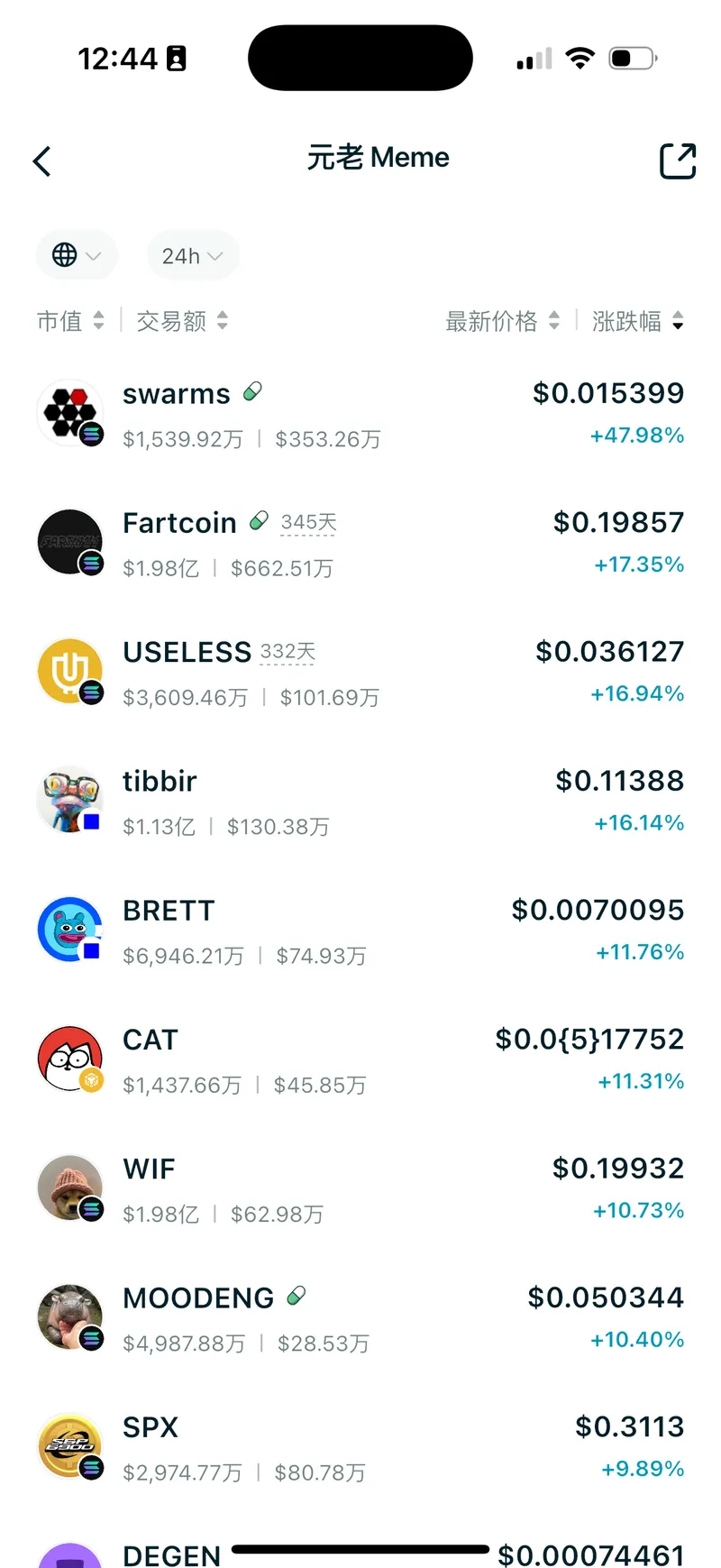This screenshot has height=1568, width=721.
Task: Change the 24h timeframe dropdown
Action: click(193, 255)
